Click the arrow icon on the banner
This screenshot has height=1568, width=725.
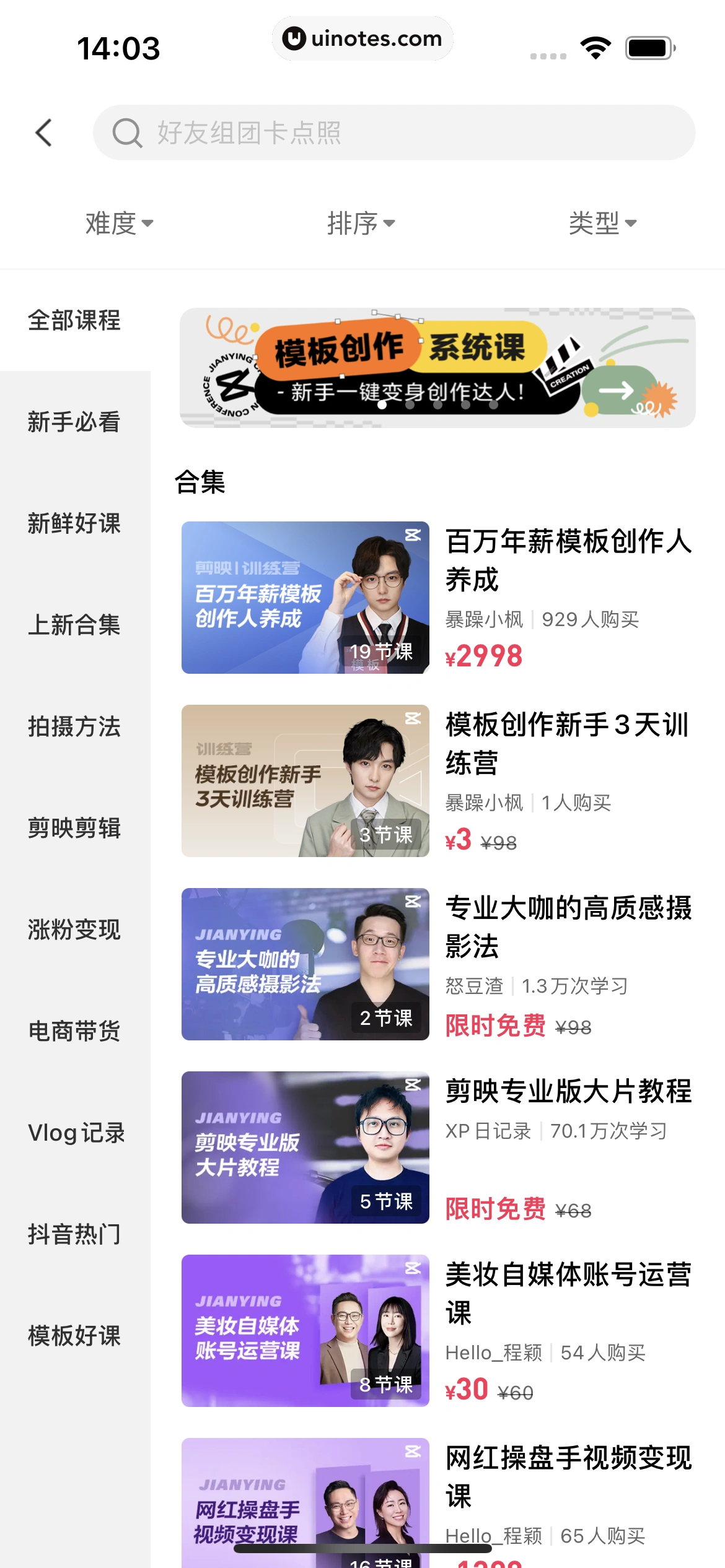617,391
